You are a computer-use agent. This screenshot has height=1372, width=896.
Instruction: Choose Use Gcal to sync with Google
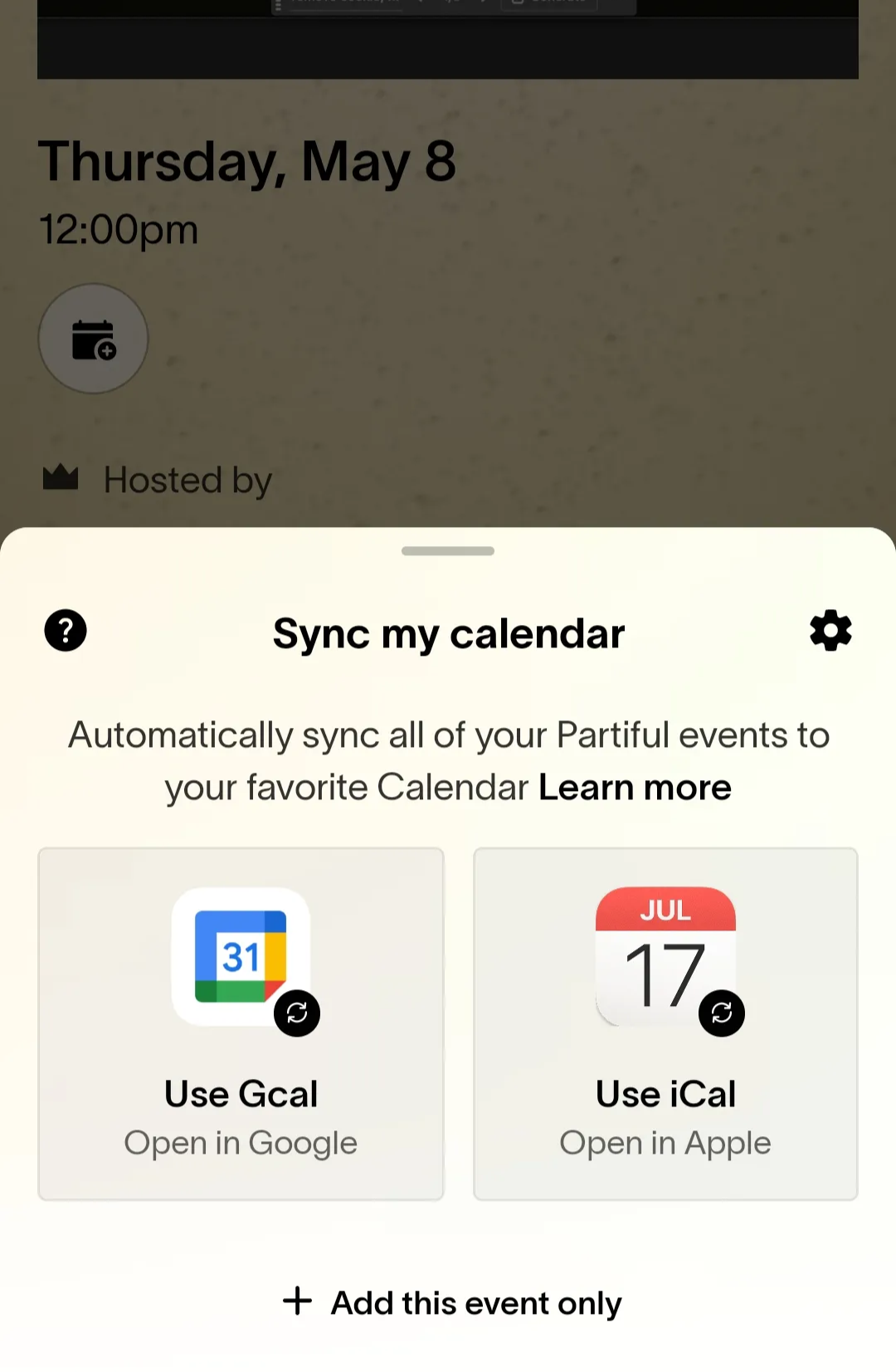pos(241,1023)
